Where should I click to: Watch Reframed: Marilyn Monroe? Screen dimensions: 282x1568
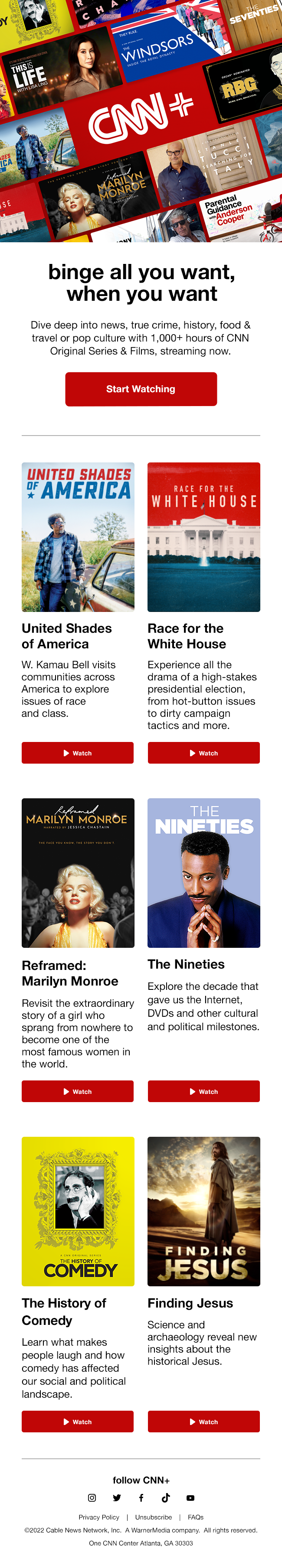77,1091
